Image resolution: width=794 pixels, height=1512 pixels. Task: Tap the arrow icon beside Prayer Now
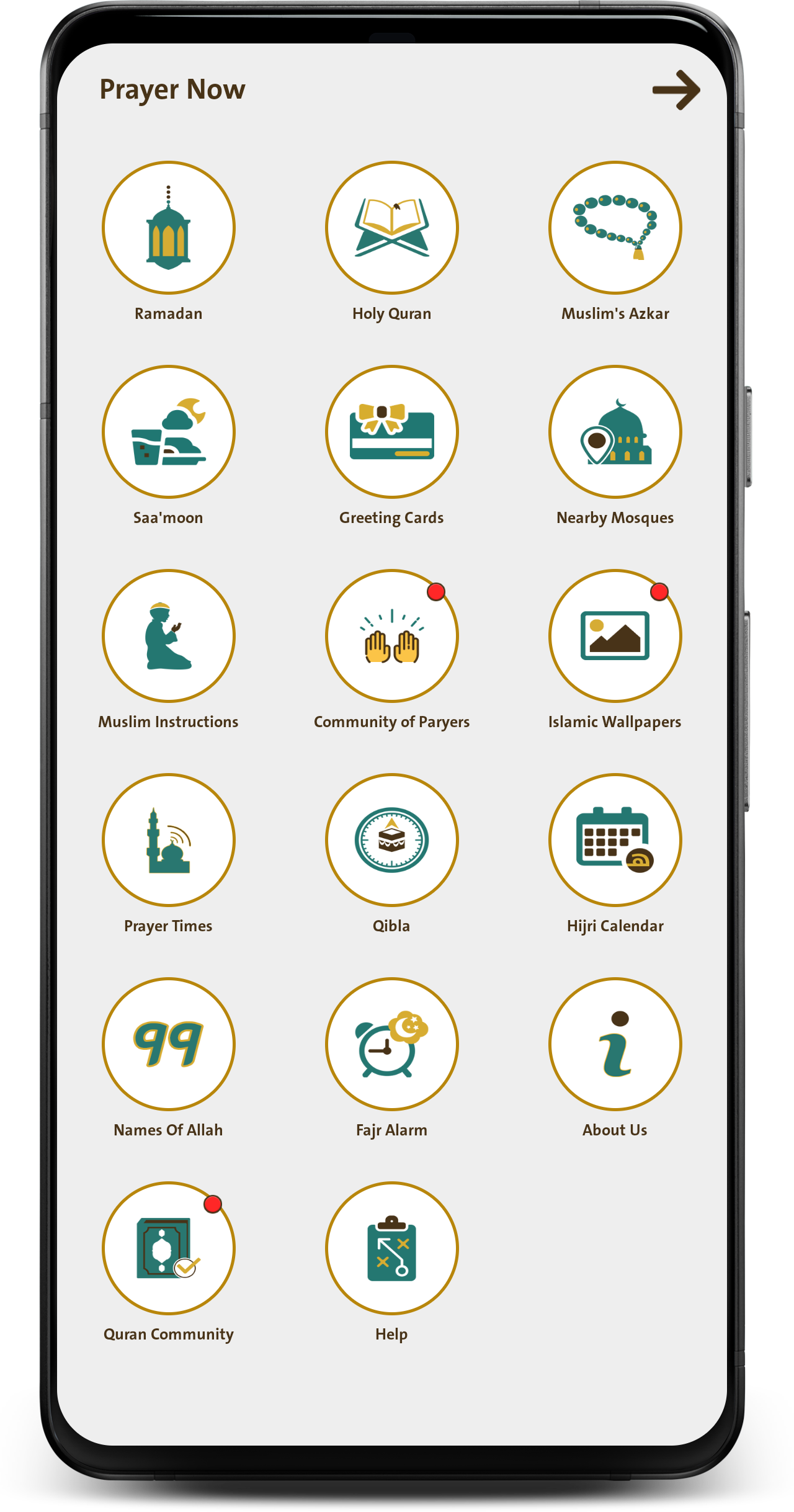point(676,90)
